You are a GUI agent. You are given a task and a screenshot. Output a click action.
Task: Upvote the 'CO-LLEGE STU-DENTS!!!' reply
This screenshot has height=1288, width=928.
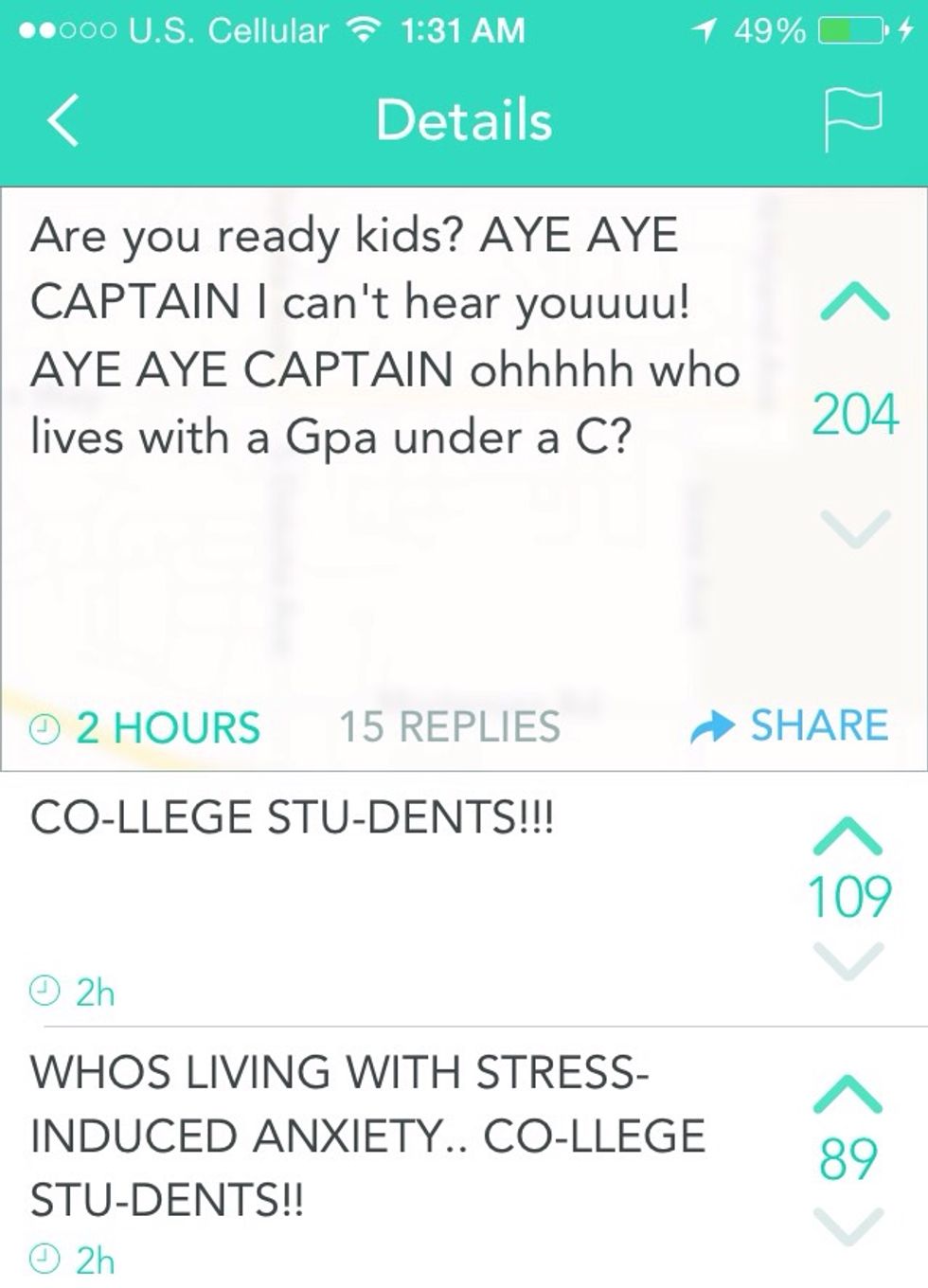848,833
